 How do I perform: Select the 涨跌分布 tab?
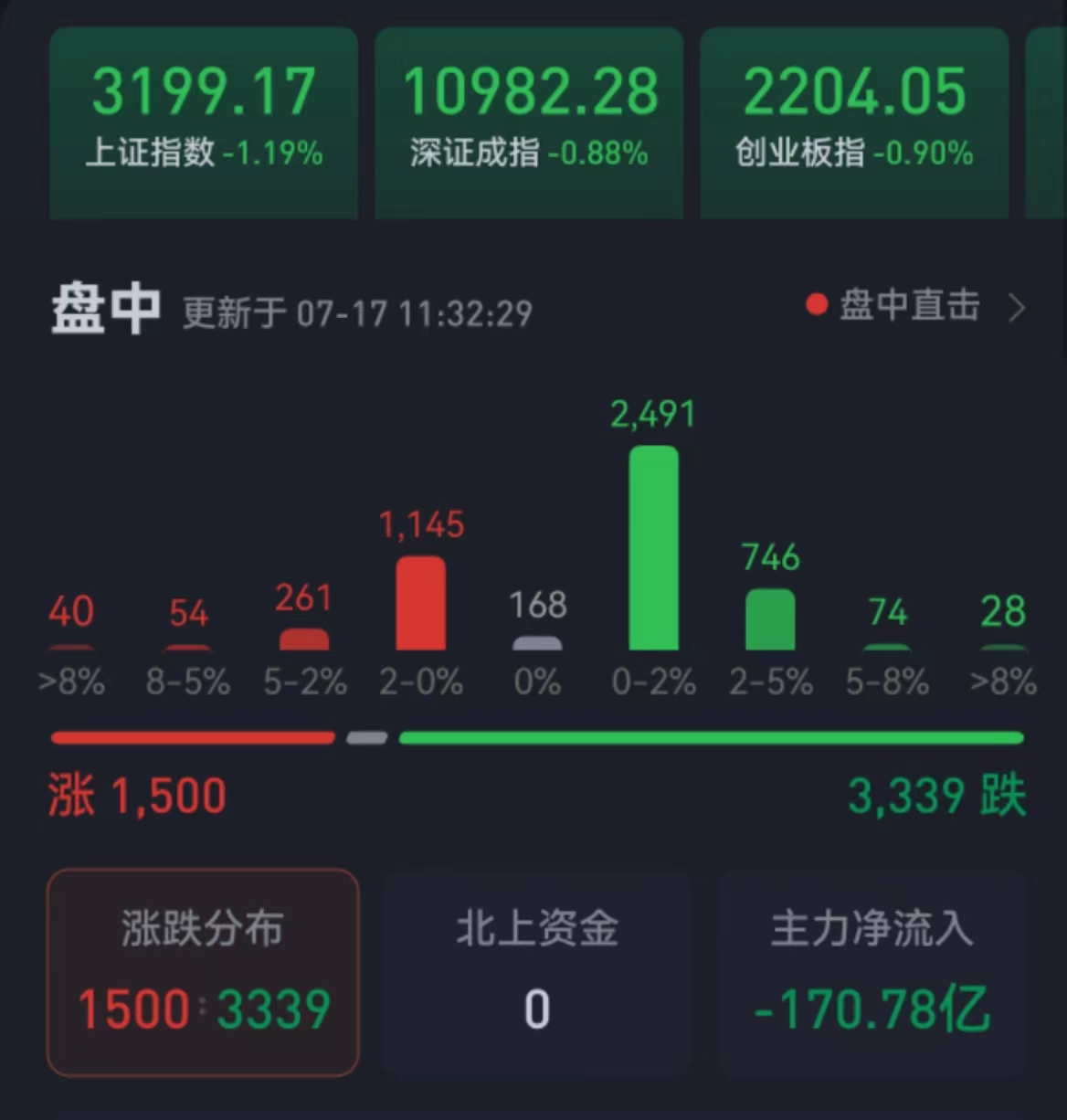tap(203, 972)
